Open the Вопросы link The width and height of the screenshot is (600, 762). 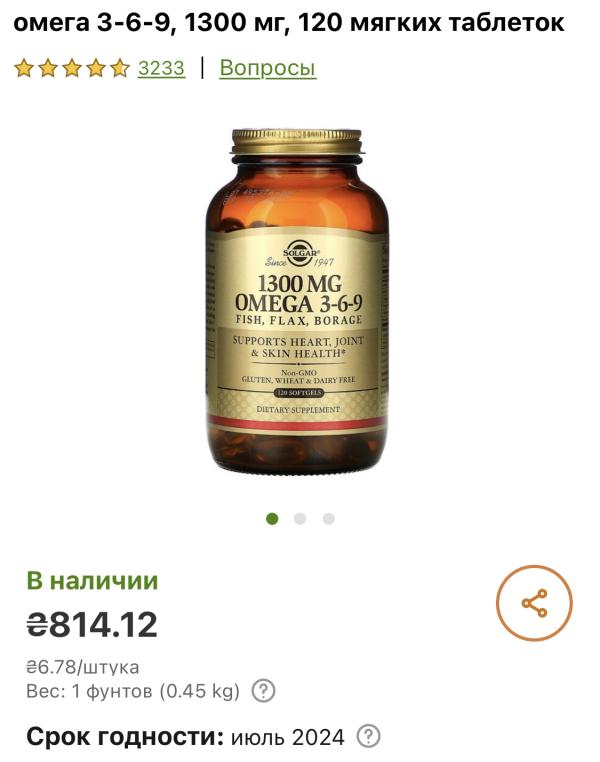(267, 68)
